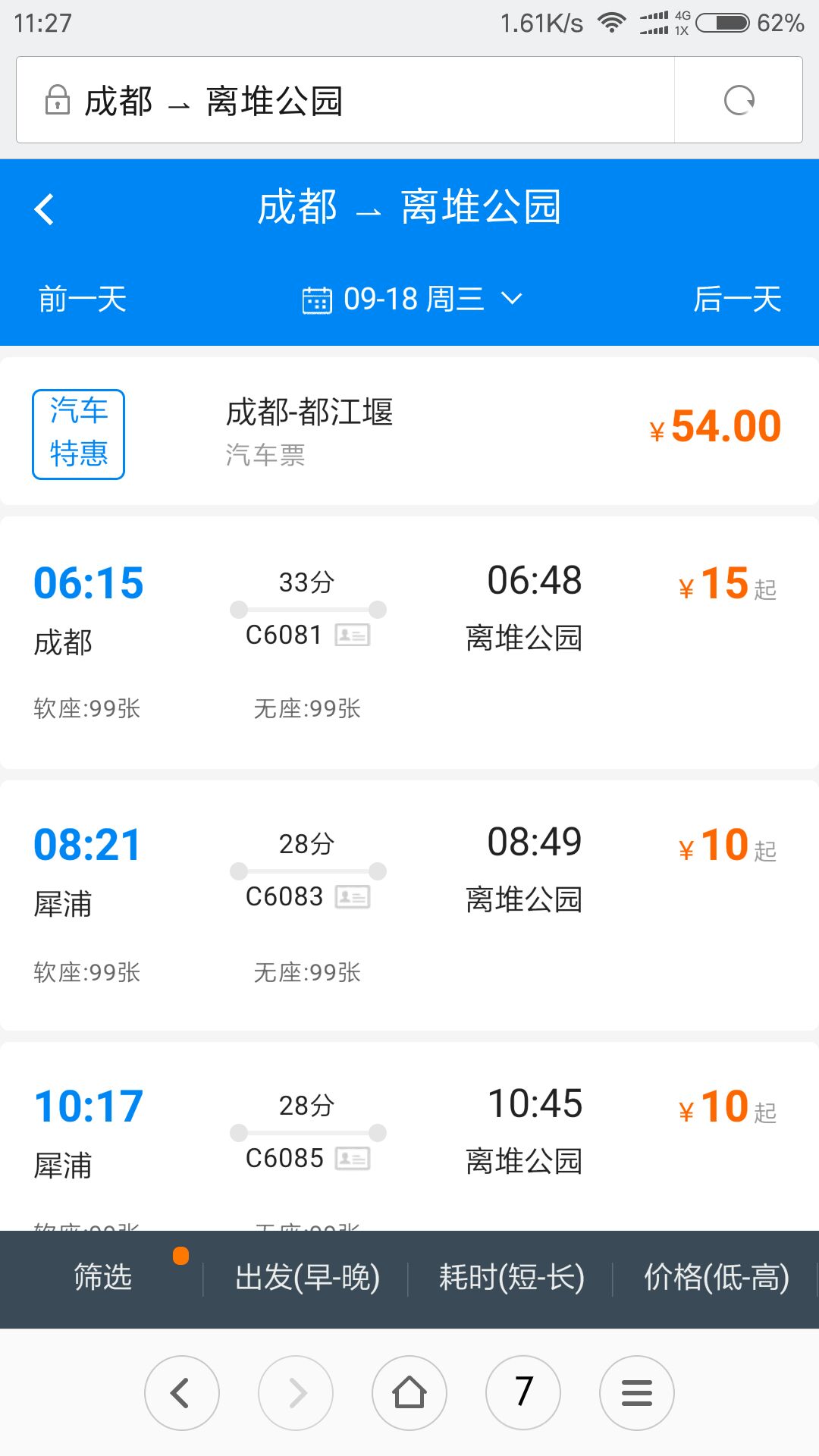Screen dimensions: 819x1456
Task: Switch to the previous day (前一天)
Action: [x=82, y=299]
